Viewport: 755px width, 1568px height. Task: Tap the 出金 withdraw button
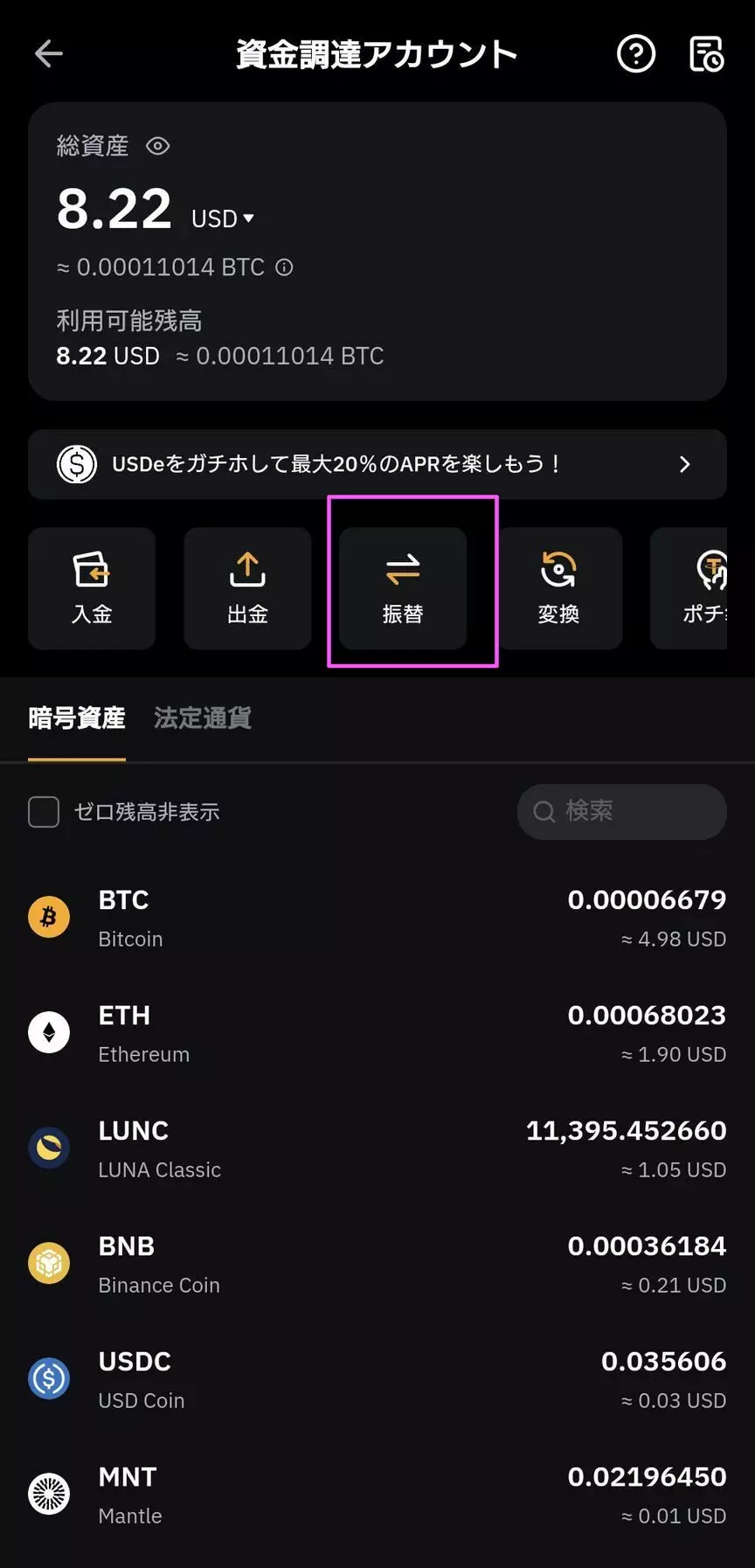click(247, 588)
